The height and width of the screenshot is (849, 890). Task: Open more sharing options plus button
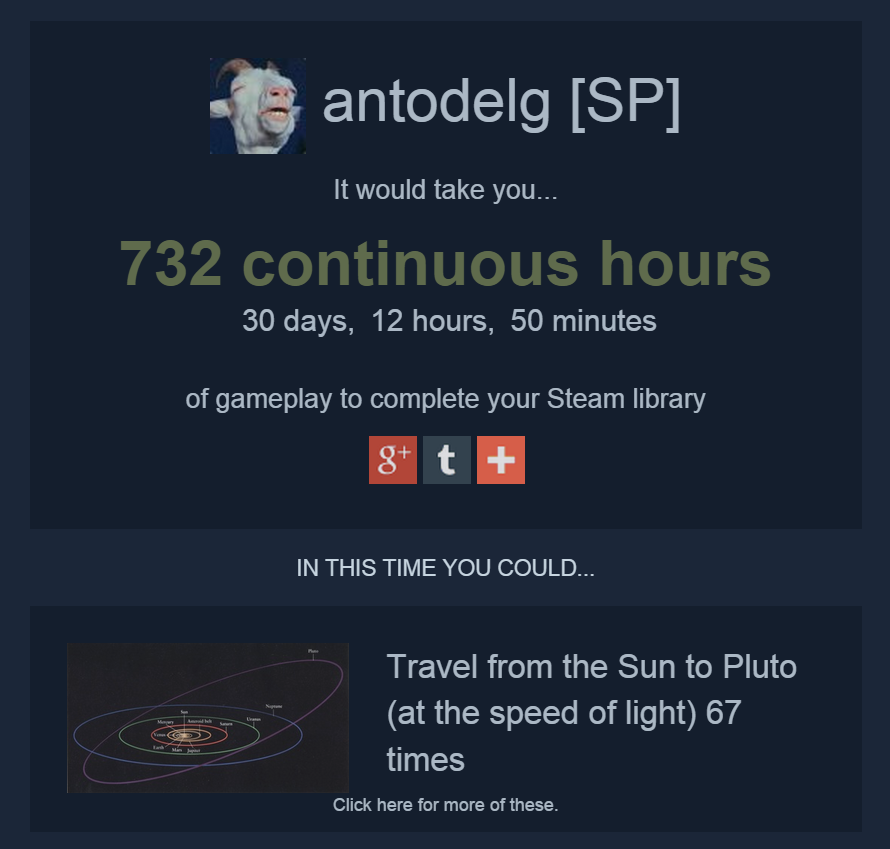501,460
